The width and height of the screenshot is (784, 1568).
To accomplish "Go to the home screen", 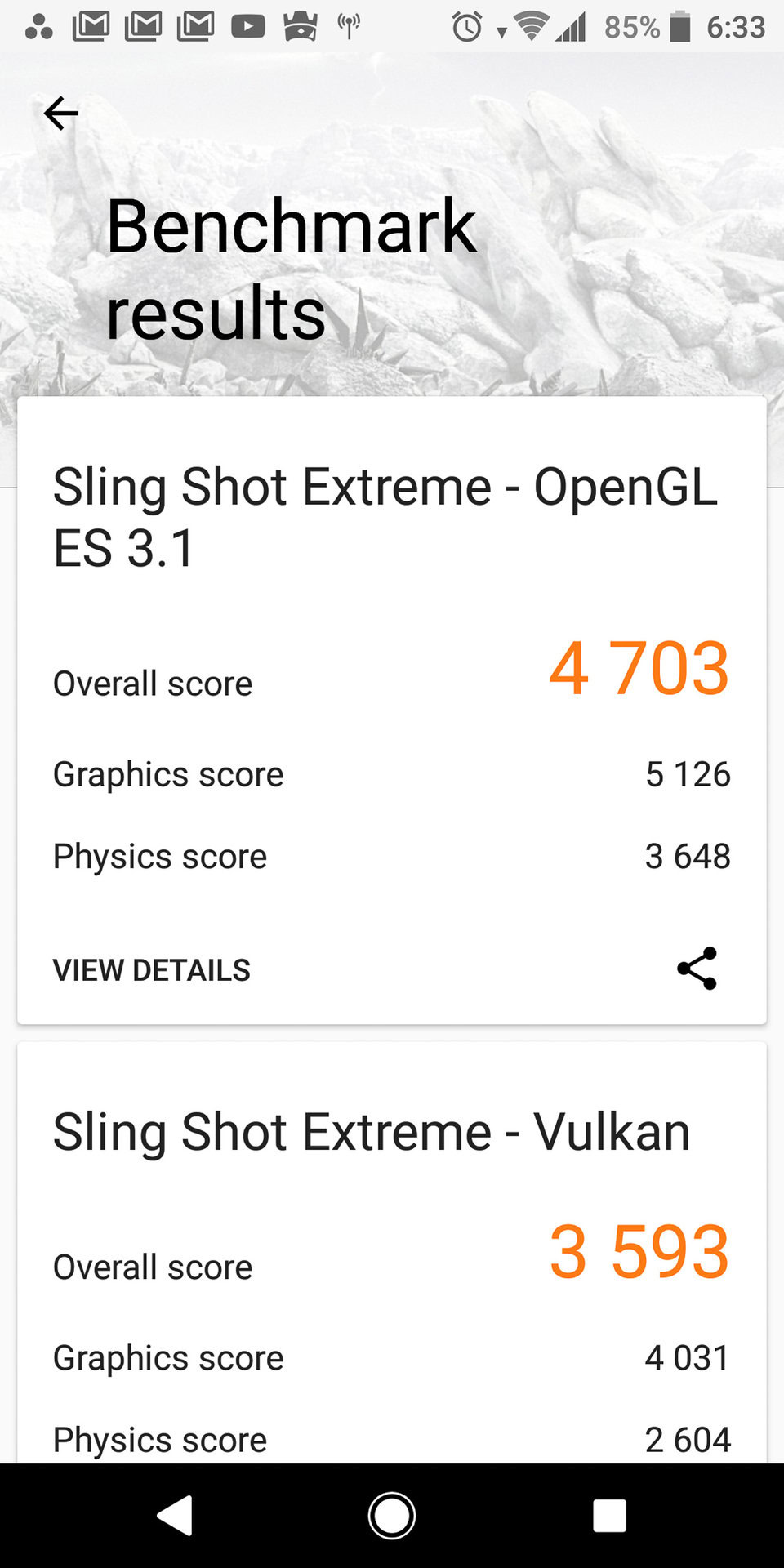I will [392, 1516].
